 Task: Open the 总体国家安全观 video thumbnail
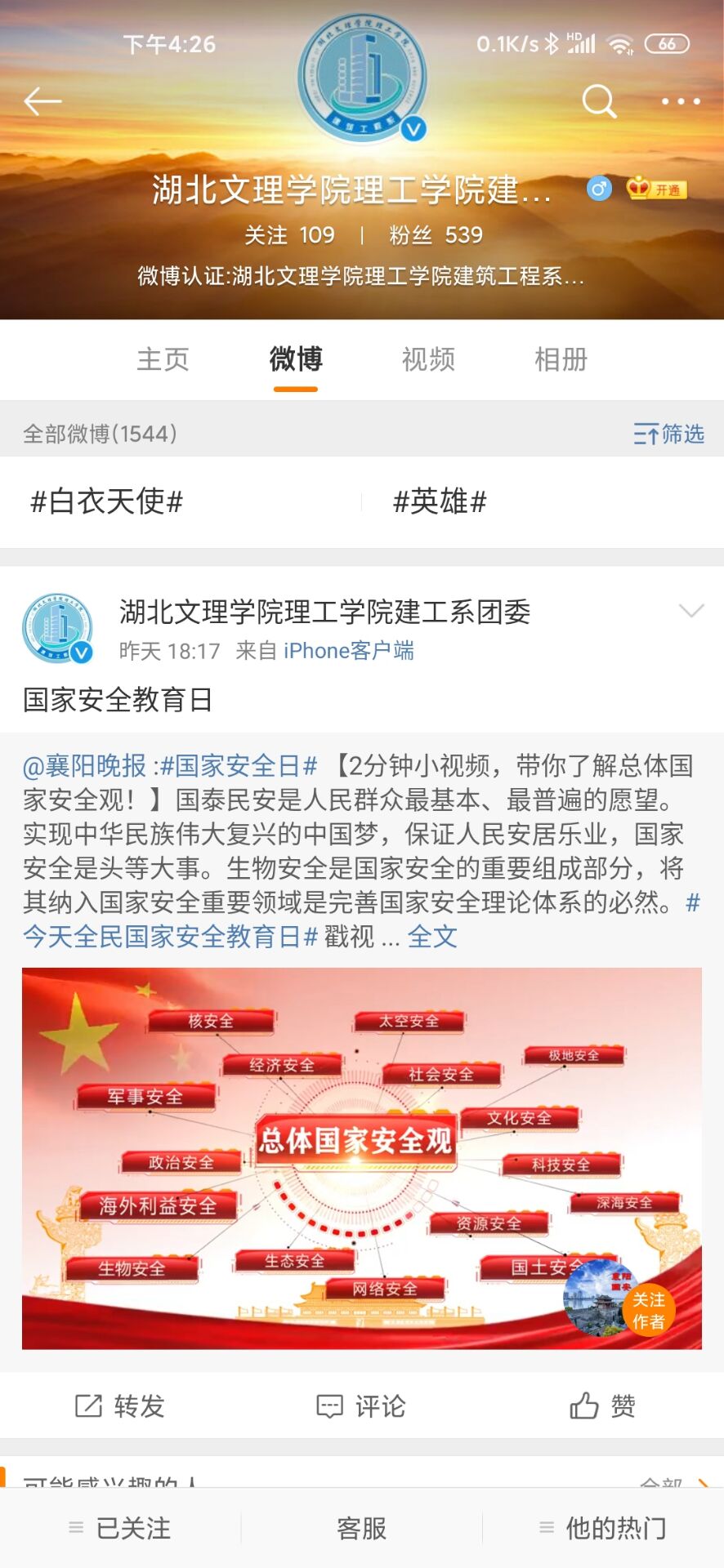coord(361,1157)
